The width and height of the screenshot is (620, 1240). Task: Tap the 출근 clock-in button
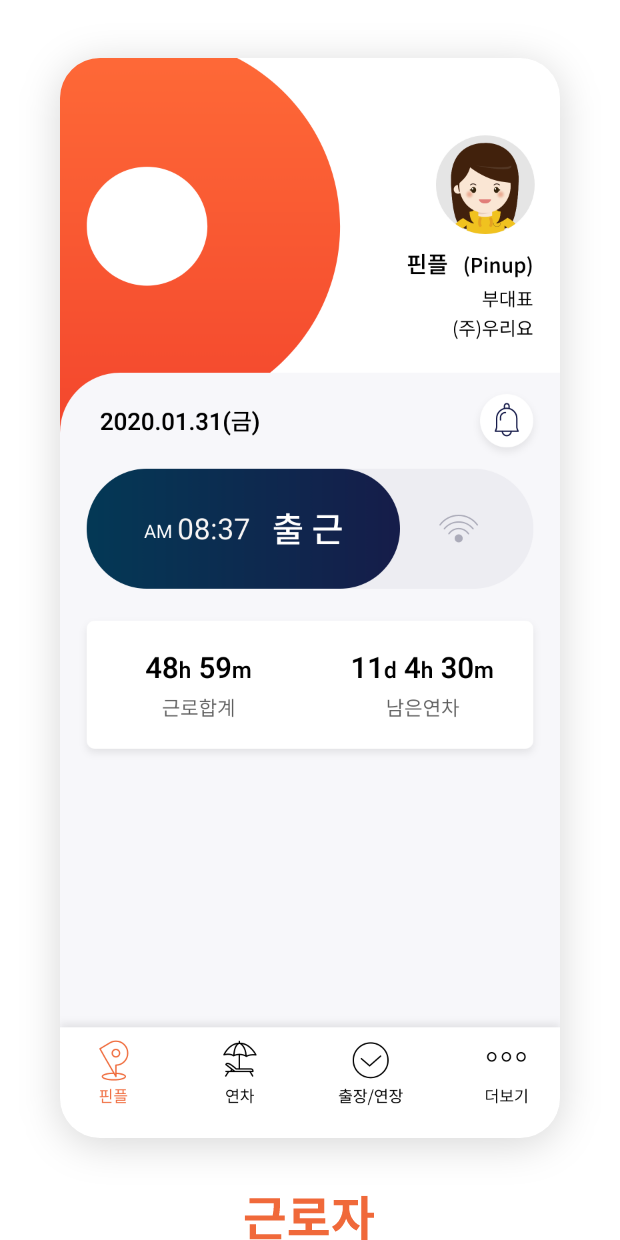coord(244,529)
